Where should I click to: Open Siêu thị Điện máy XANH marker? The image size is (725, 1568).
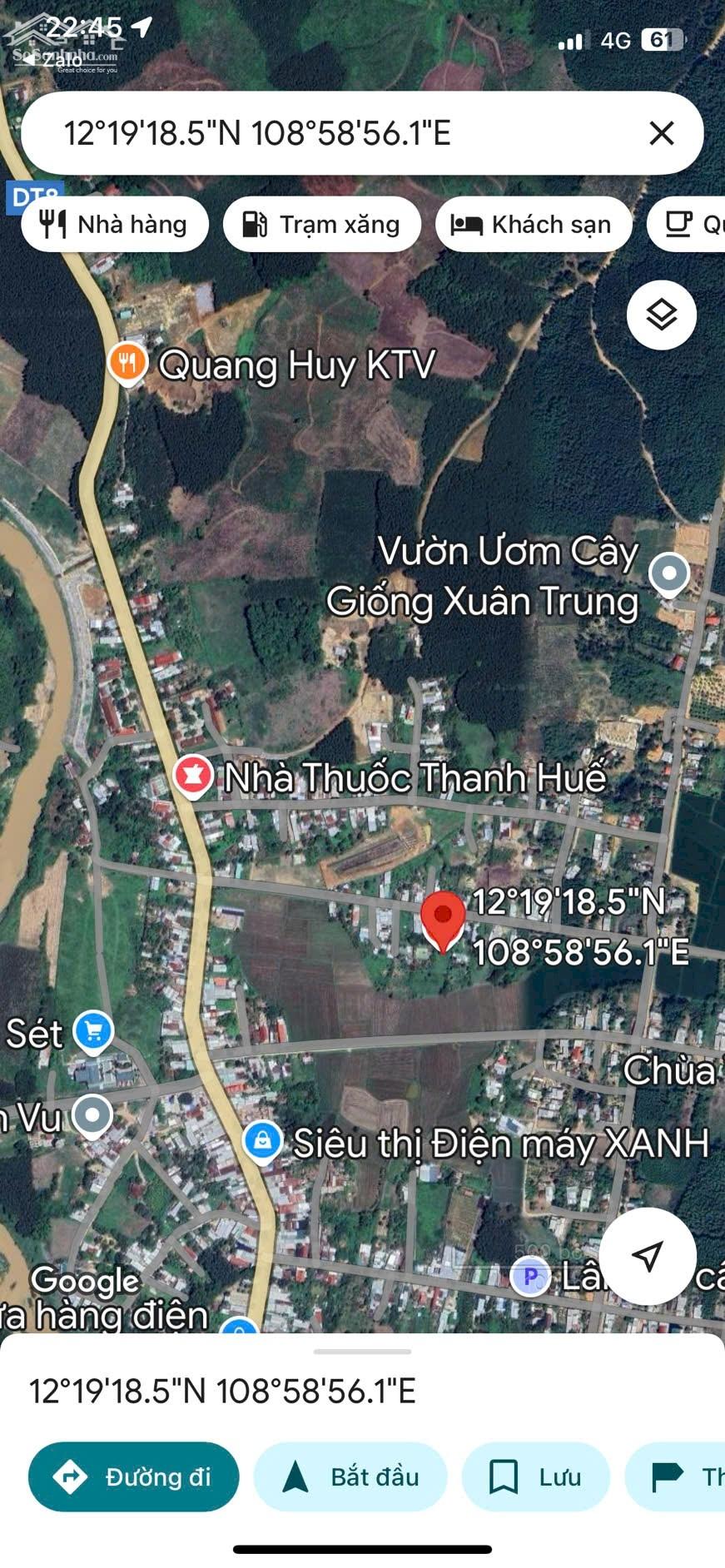point(262,1141)
